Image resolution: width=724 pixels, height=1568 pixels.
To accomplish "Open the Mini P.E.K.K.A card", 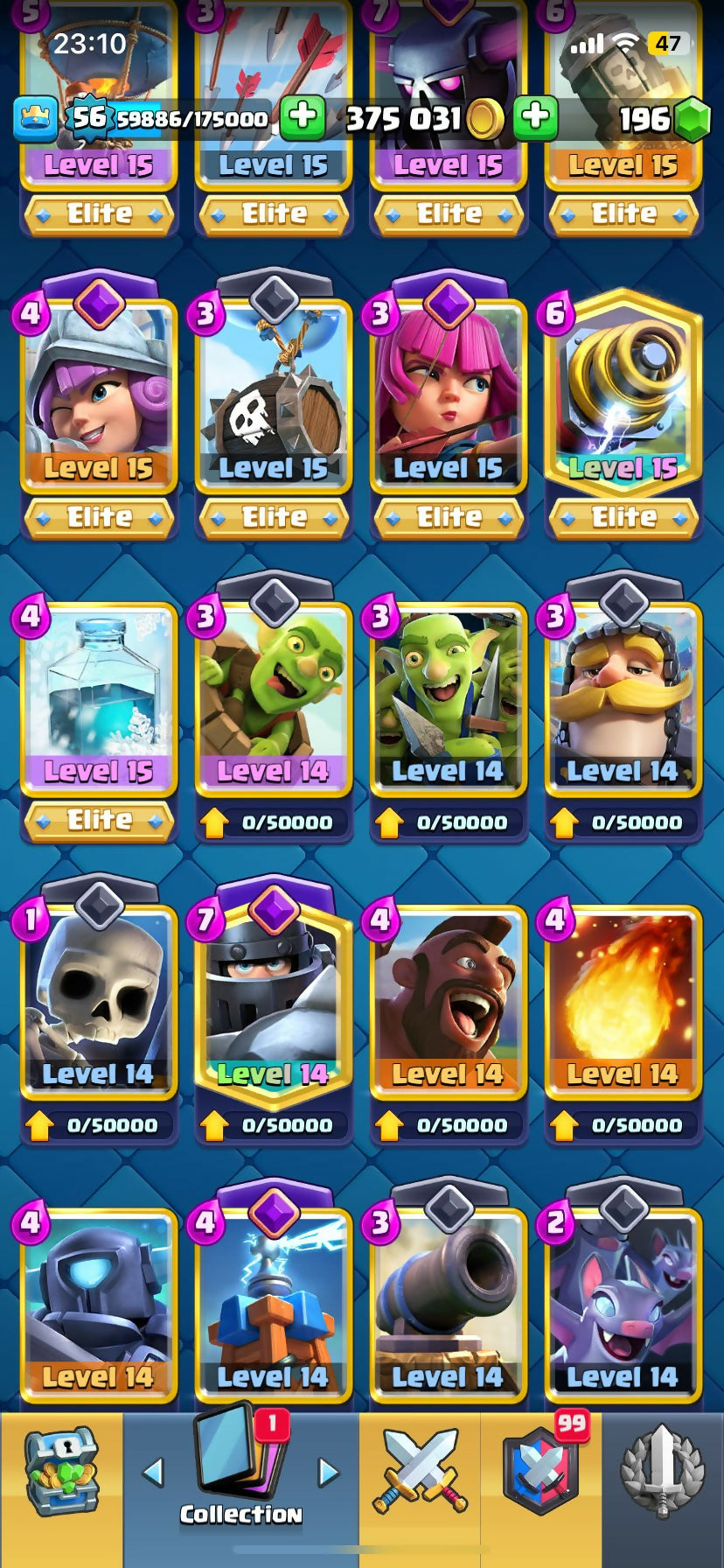I will 99,1304.
